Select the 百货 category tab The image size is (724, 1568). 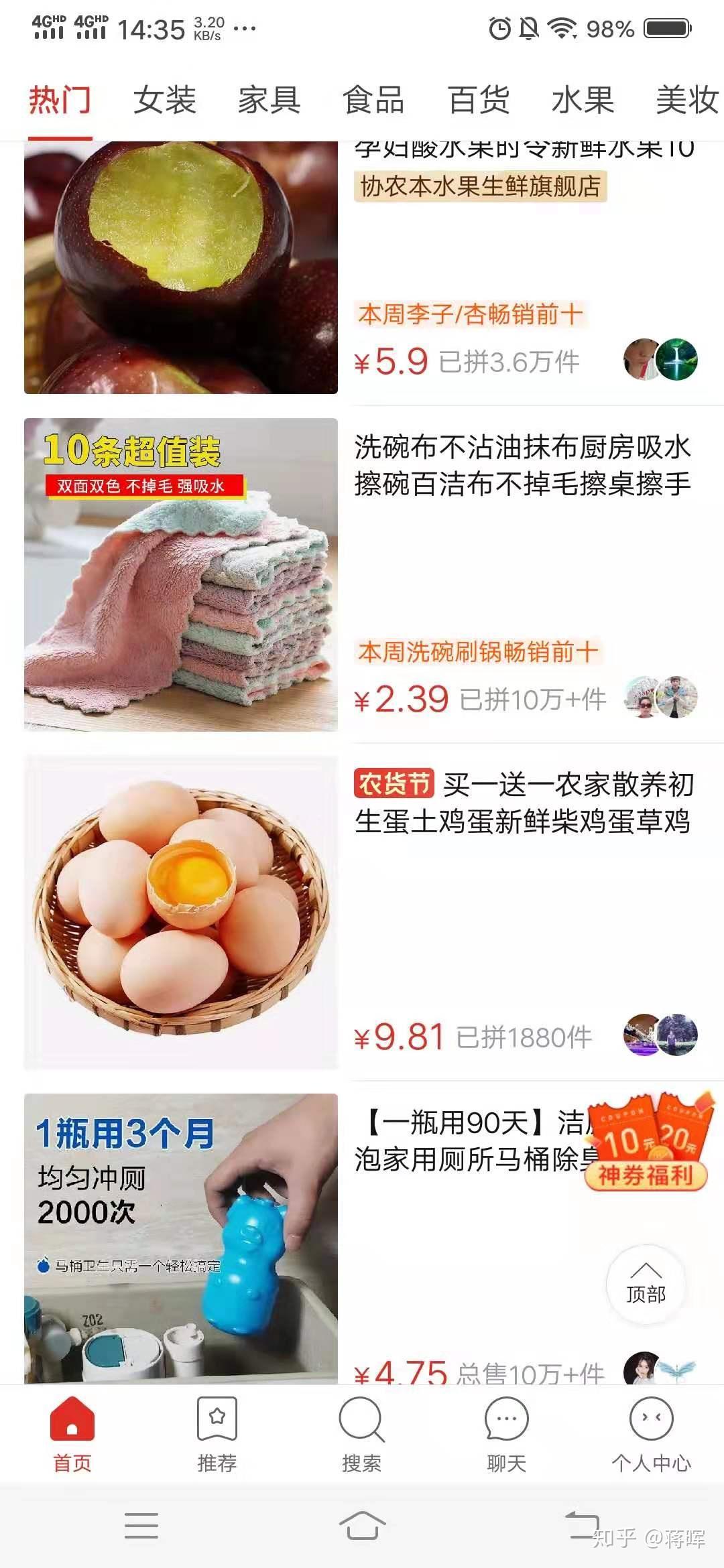479,101
